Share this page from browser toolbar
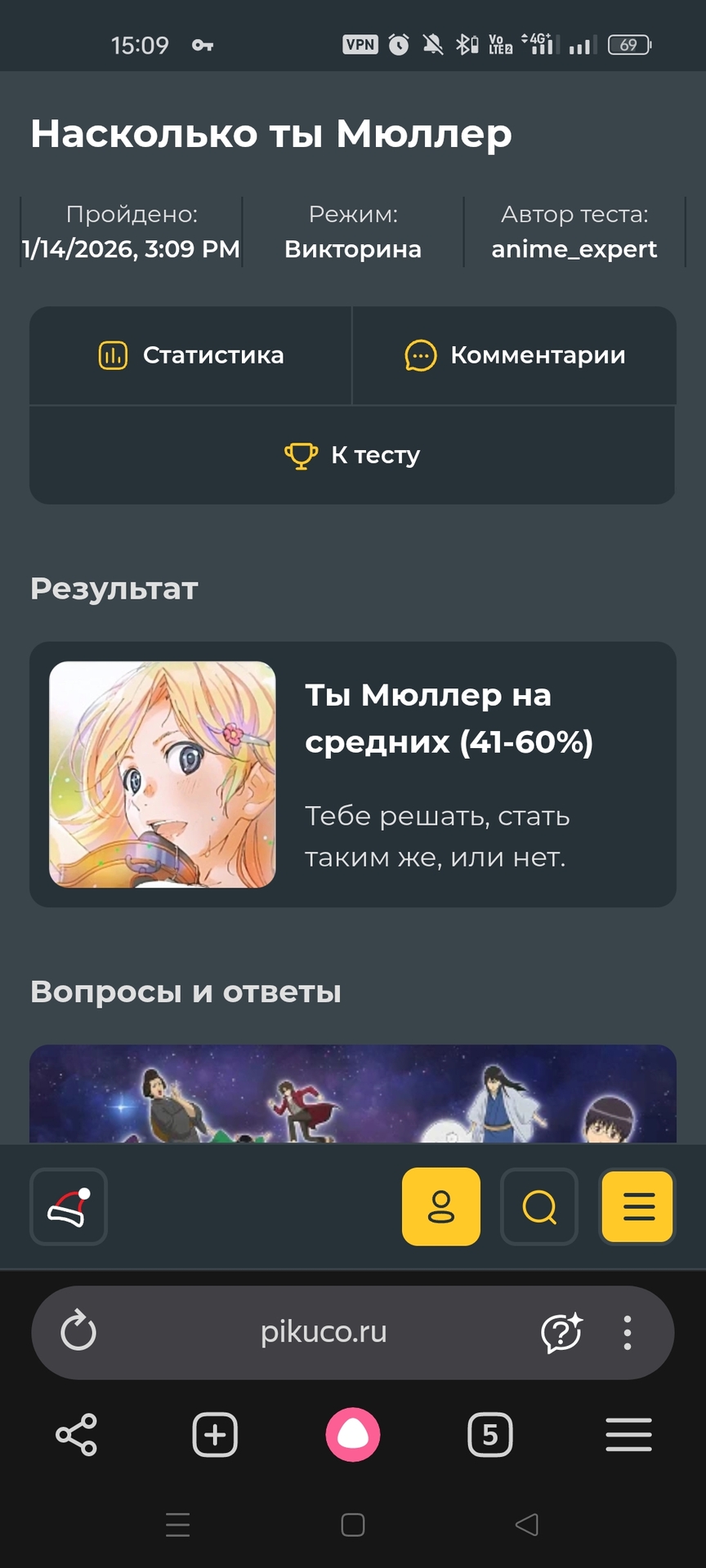 point(77,1435)
